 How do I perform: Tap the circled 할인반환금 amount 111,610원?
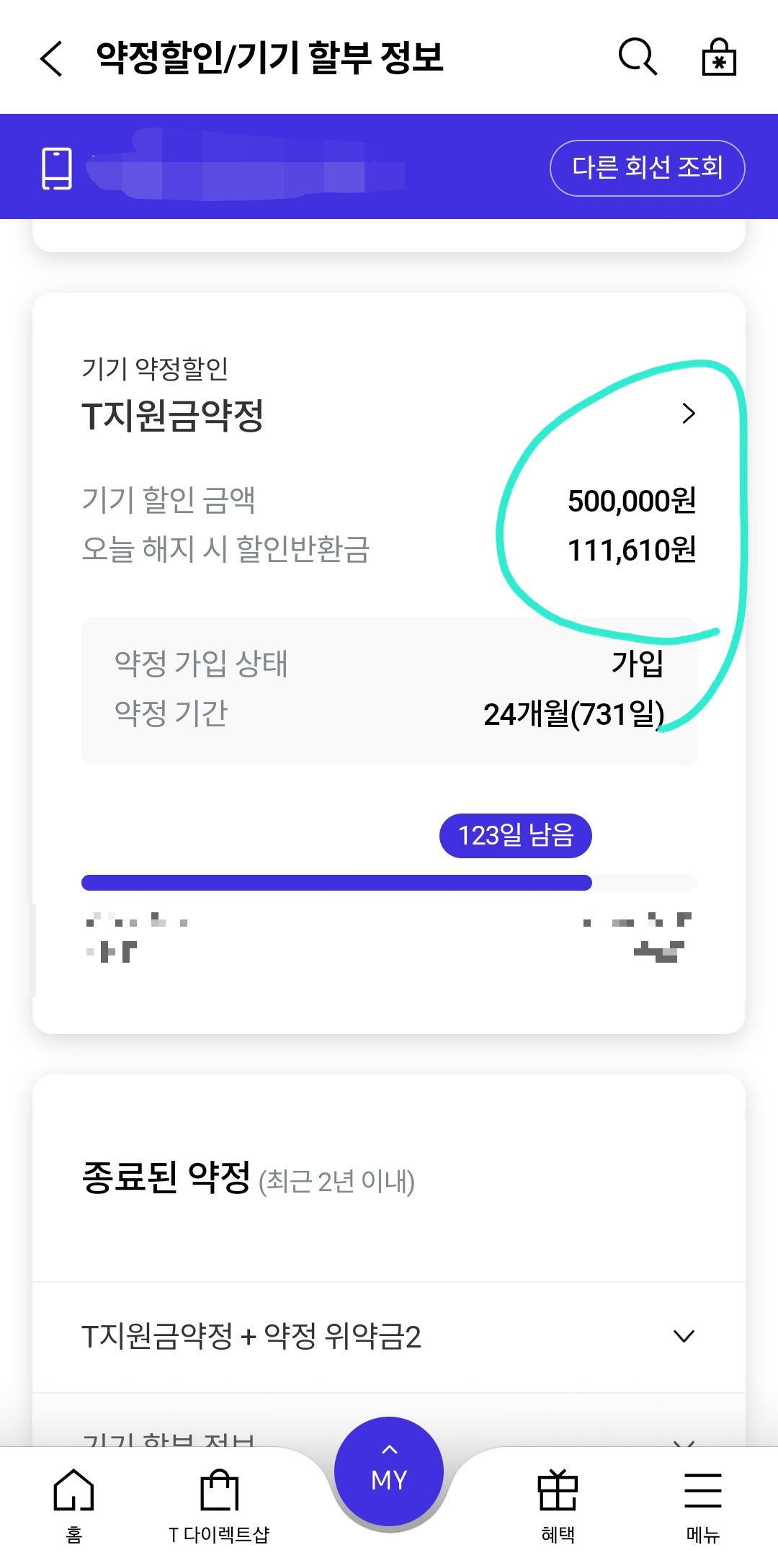click(x=632, y=552)
